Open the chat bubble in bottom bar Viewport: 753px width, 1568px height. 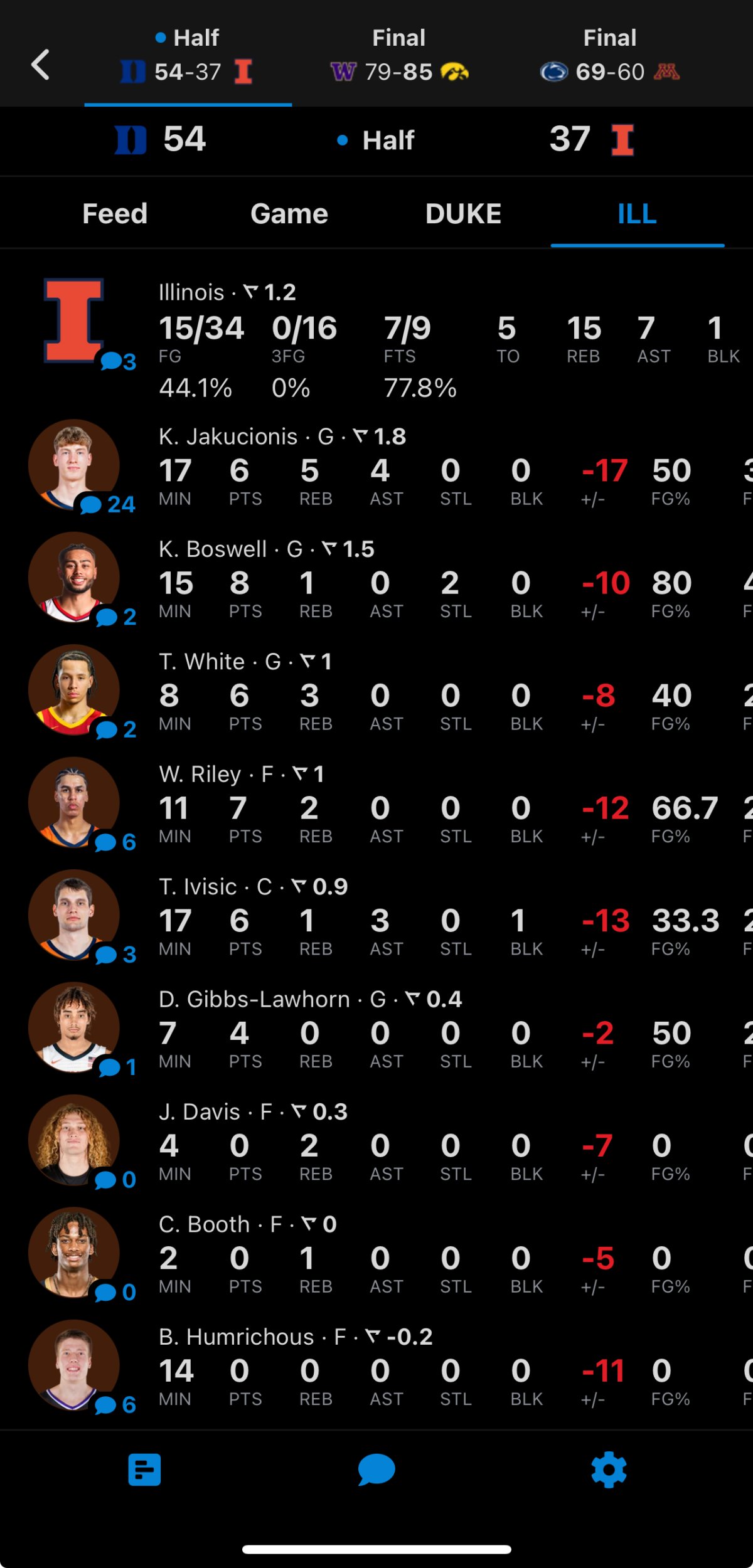(x=376, y=1470)
